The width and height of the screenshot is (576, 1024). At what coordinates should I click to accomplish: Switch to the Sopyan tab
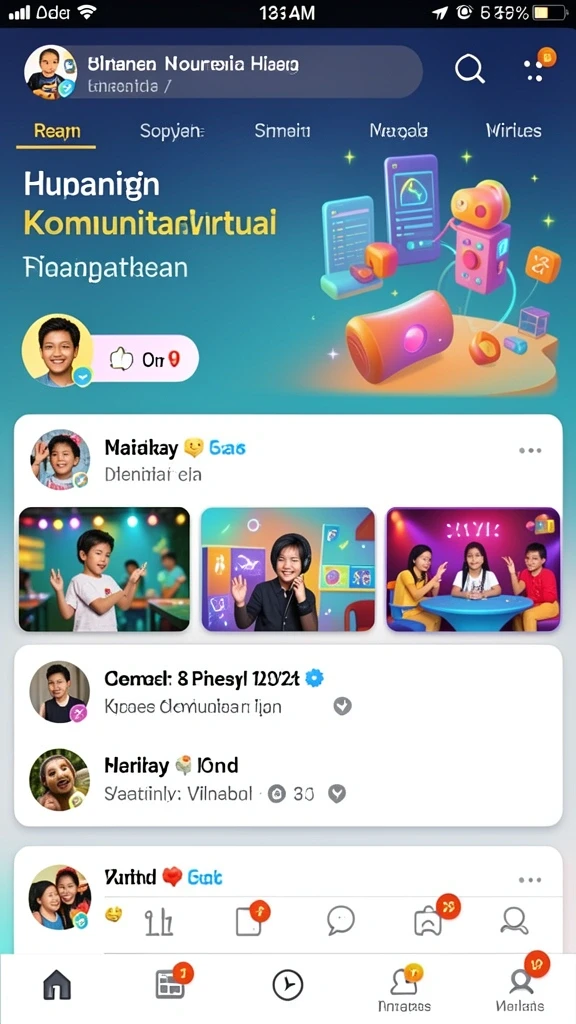(x=172, y=131)
